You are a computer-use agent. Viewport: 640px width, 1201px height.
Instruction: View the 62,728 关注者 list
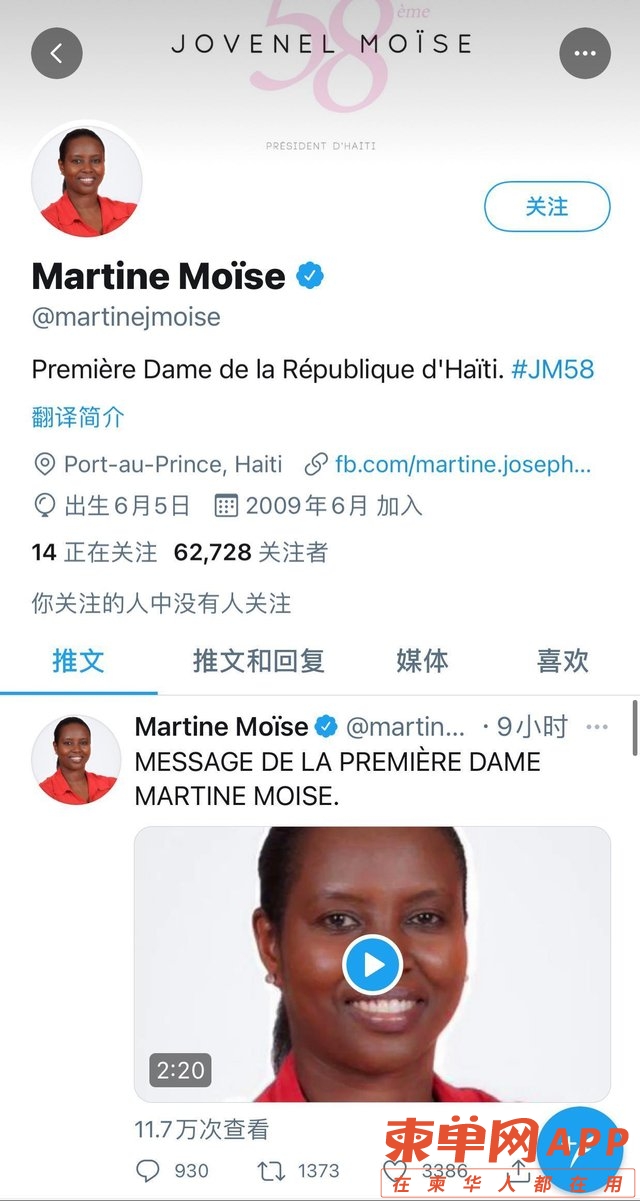[251, 552]
